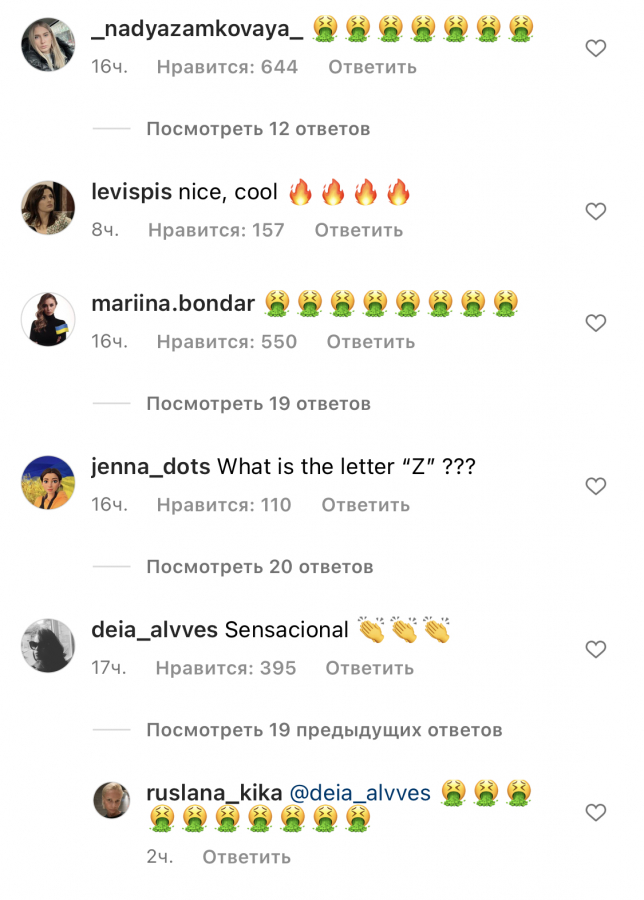
Task: Show 20 replies under jenna_dots
Action: pyautogui.click(x=259, y=567)
